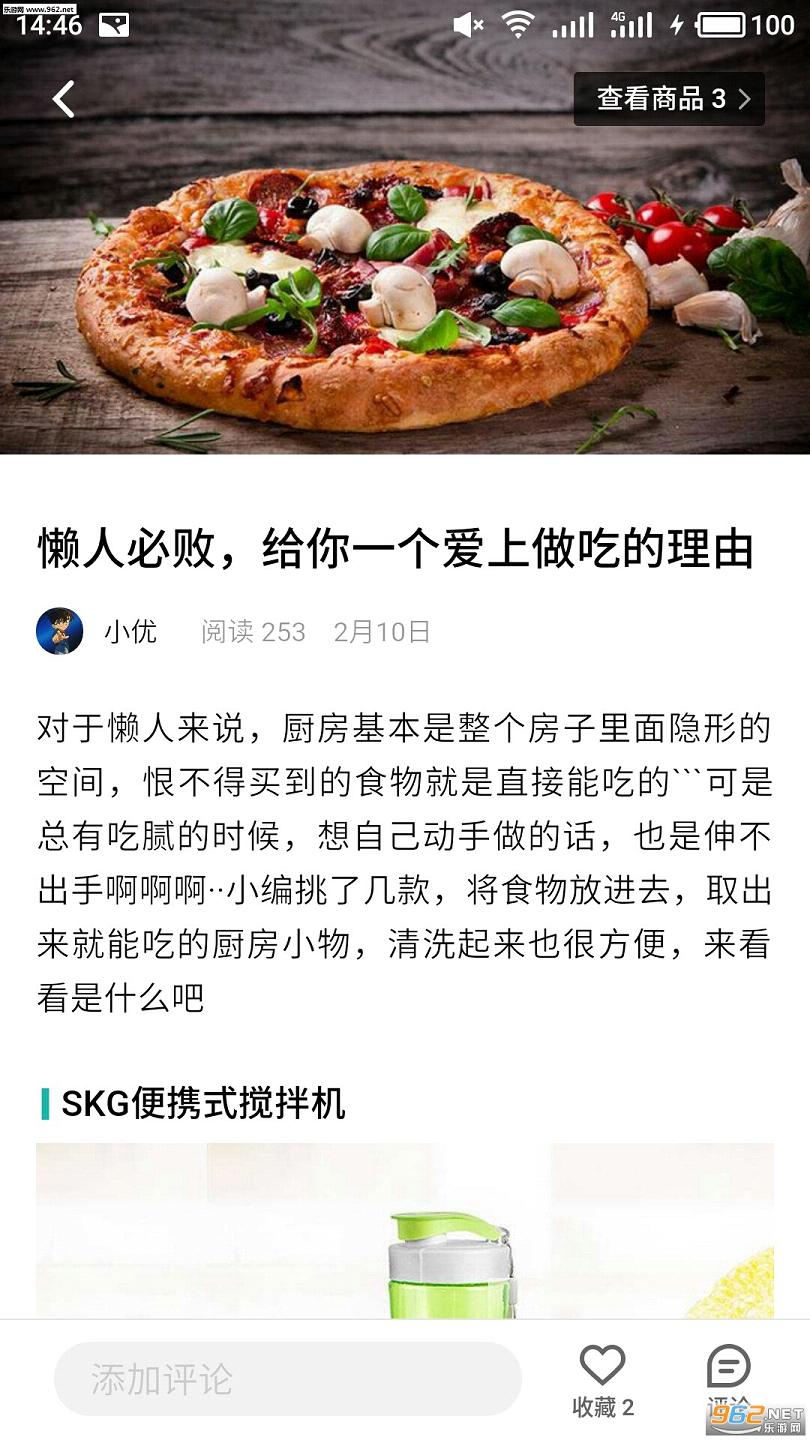Tap the 添加评论 comment field
Image resolution: width=810 pixels, height=1440 pixels.
288,1379
